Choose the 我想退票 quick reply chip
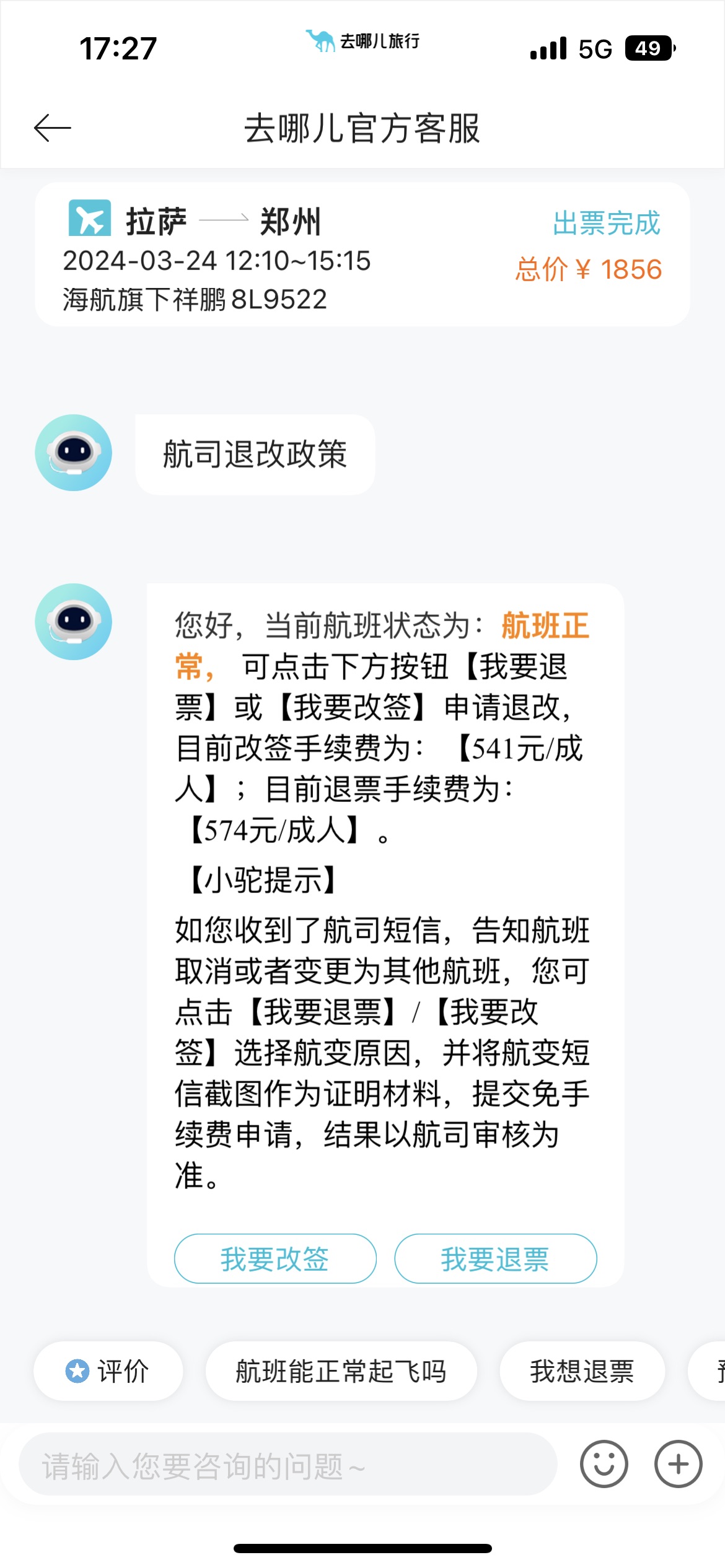Image resolution: width=725 pixels, height=1568 pixels. click(x=582, y=1371)
